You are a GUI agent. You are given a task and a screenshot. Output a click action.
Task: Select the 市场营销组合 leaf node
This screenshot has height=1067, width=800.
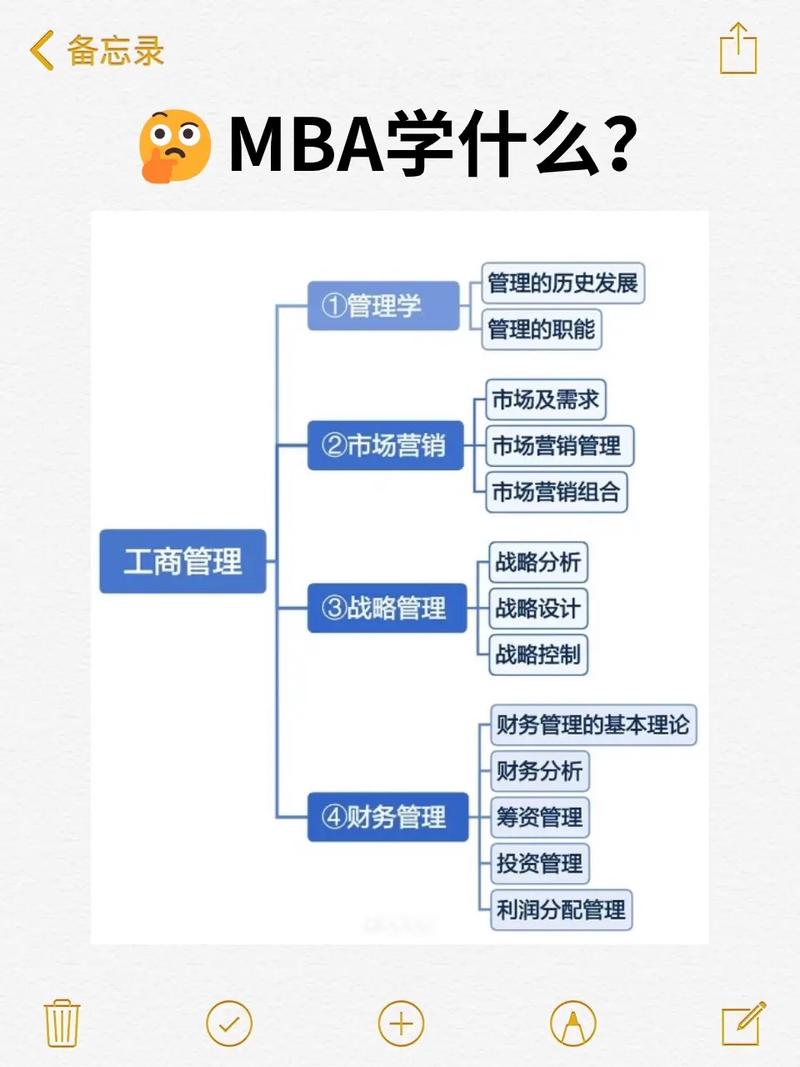tap(556, 492)
